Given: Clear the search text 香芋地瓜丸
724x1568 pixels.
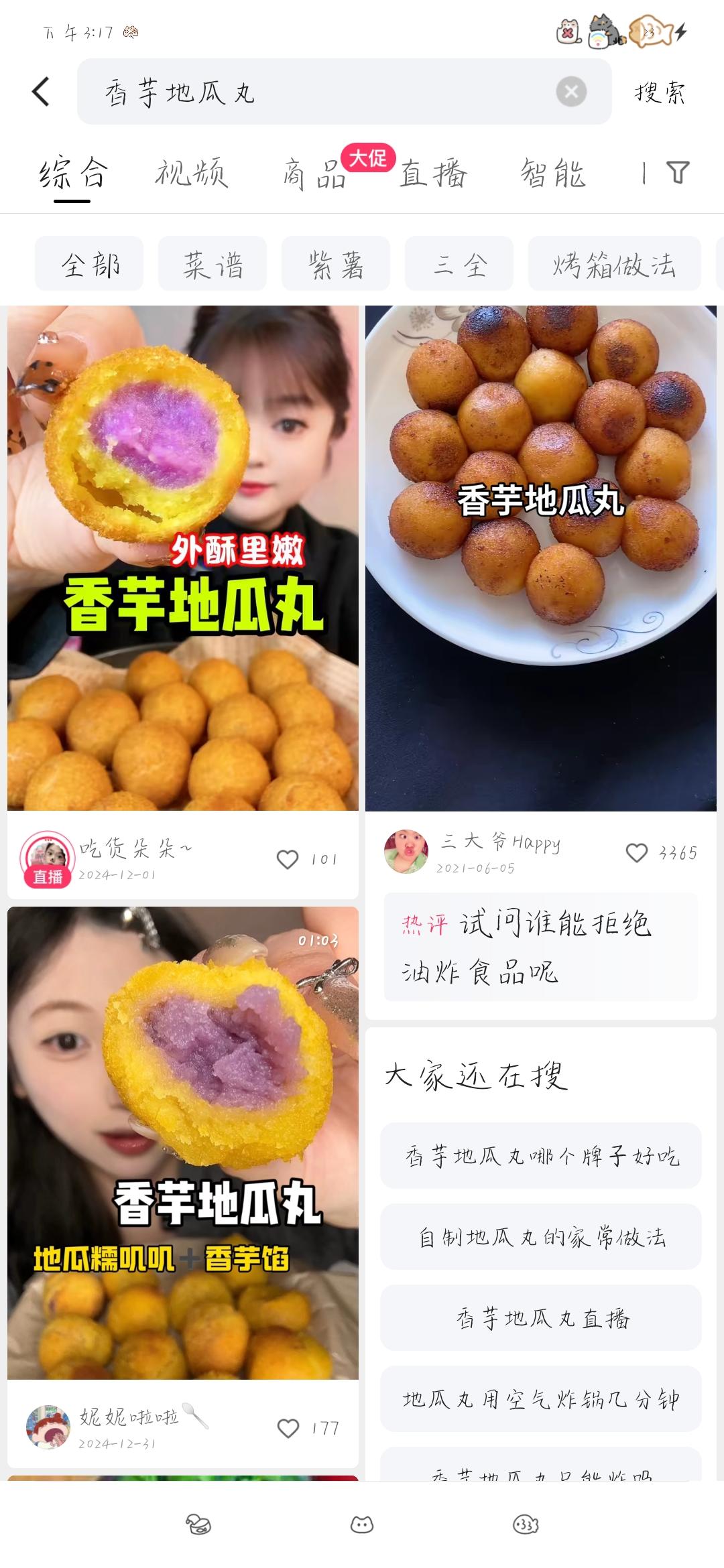Looking at the screenshot, I should tap(571, 92).
